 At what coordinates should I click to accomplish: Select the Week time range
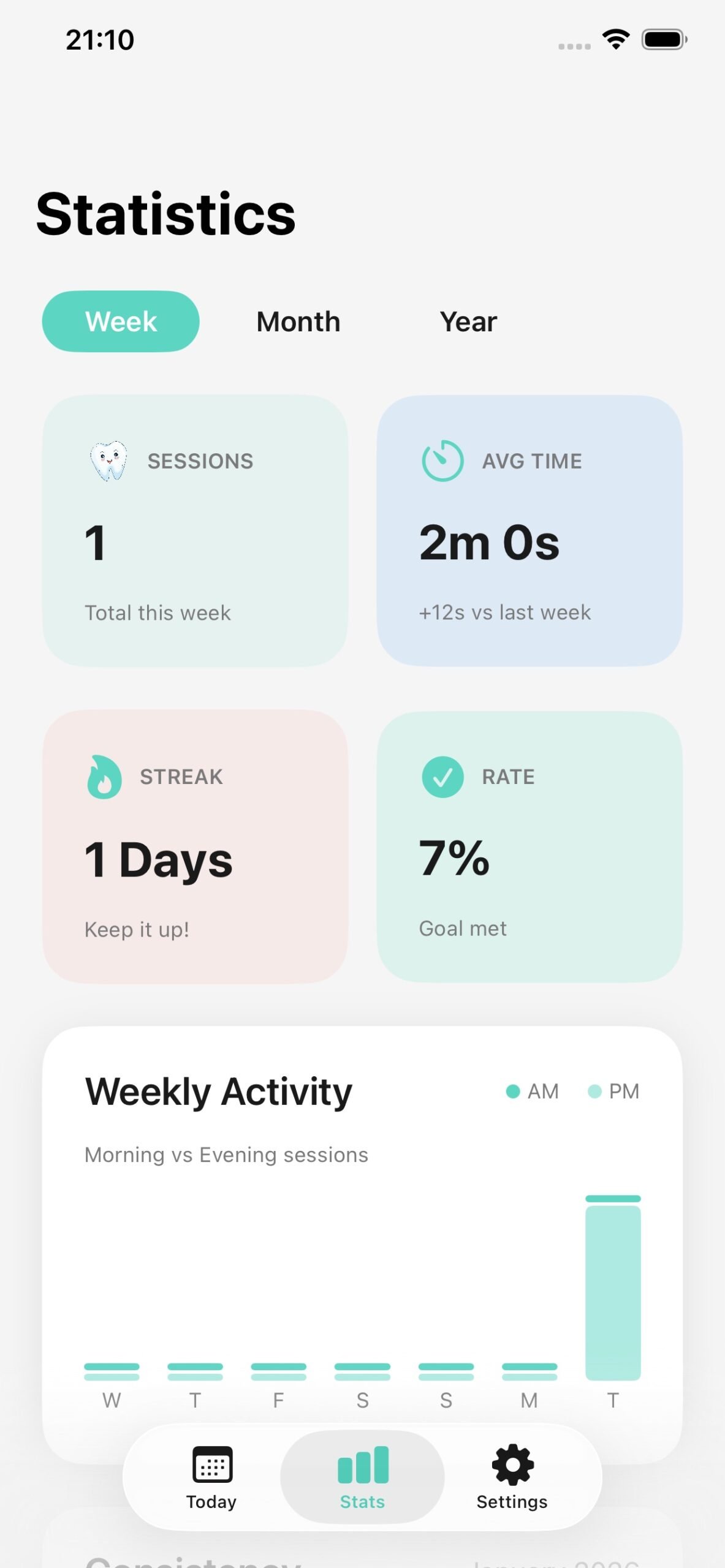pos(121,322)
